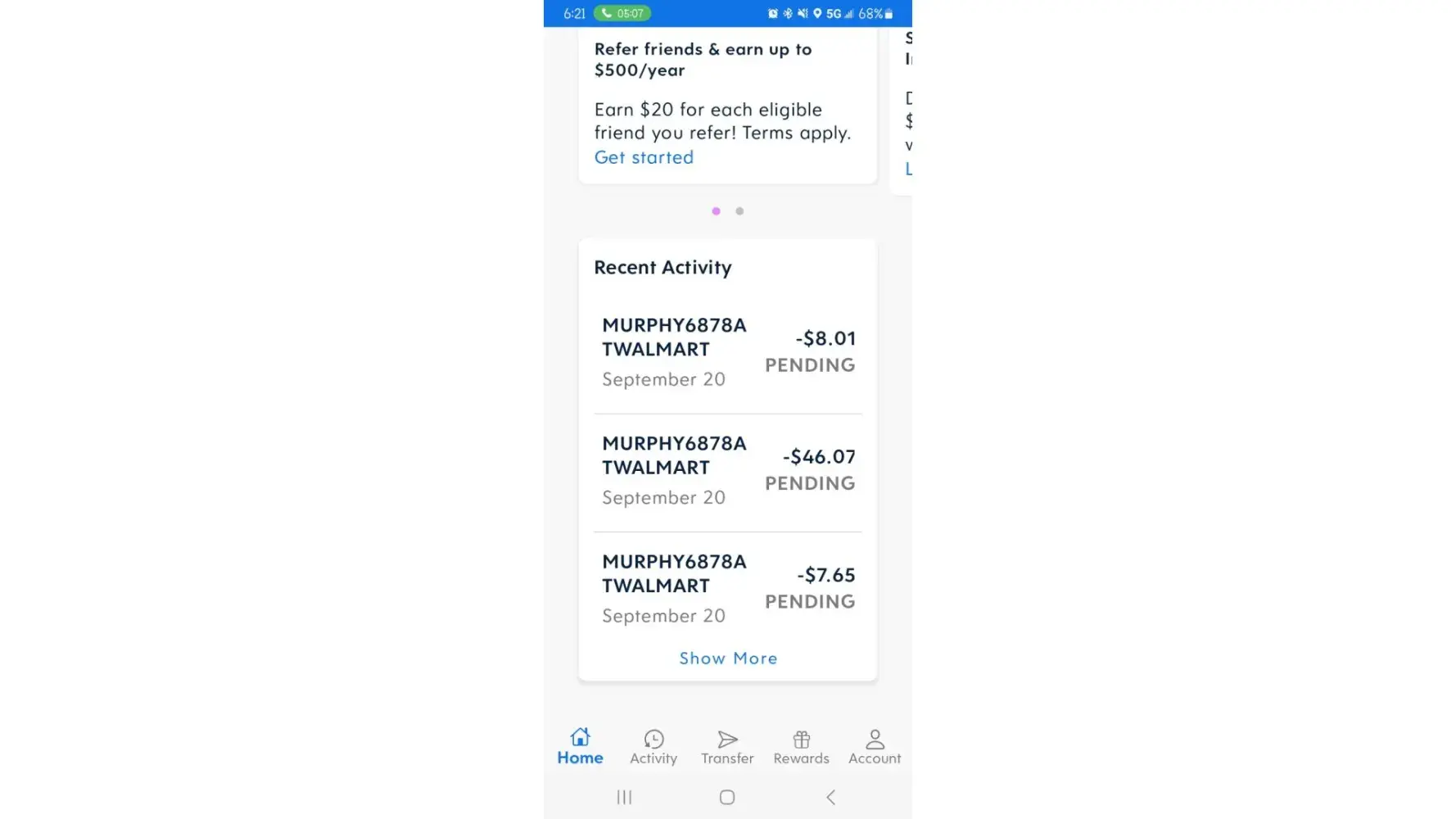This screenshot has width=1456, height=819.
Task: Switch to the Rewards tab
Action: pos(801,746)
